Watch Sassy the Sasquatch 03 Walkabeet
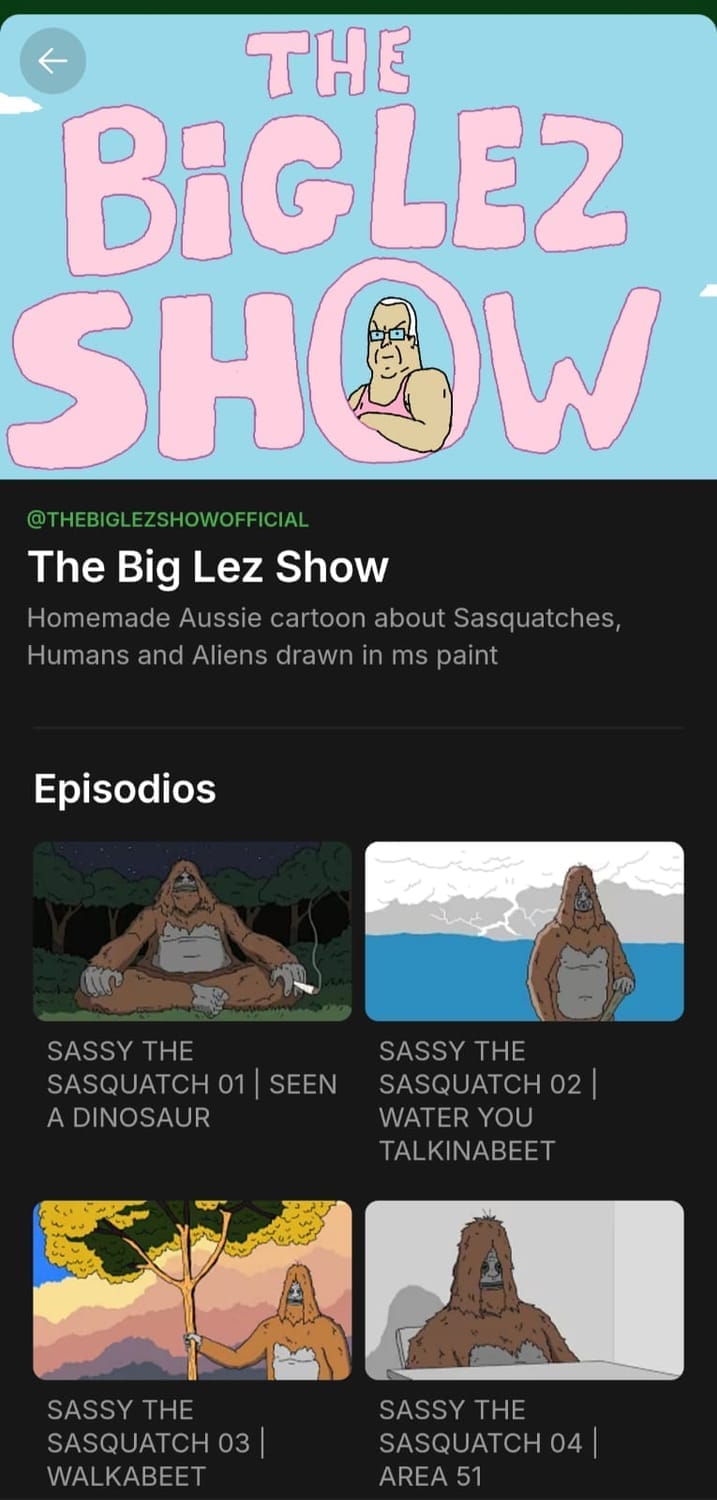 (x=193, y=1290)
